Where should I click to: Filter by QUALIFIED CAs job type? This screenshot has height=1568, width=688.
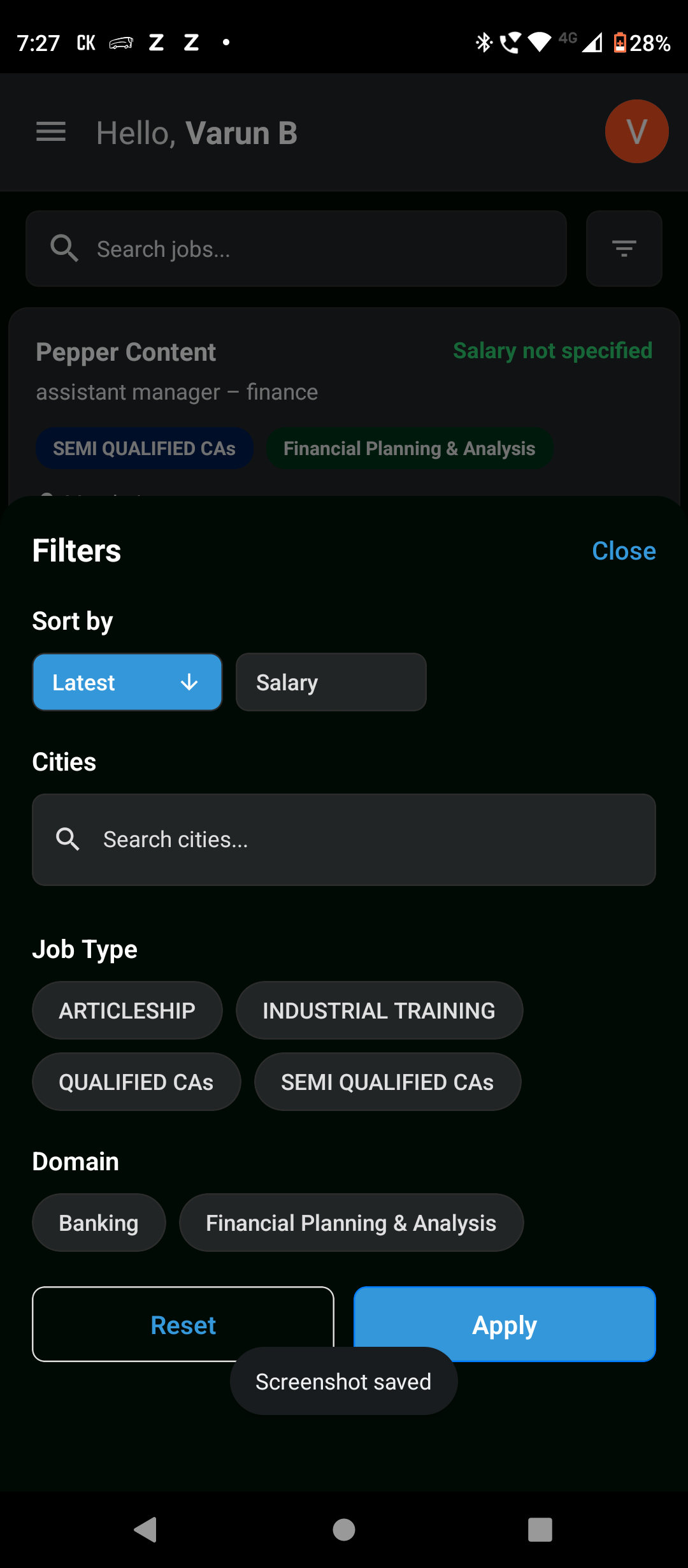point(136,1082)
